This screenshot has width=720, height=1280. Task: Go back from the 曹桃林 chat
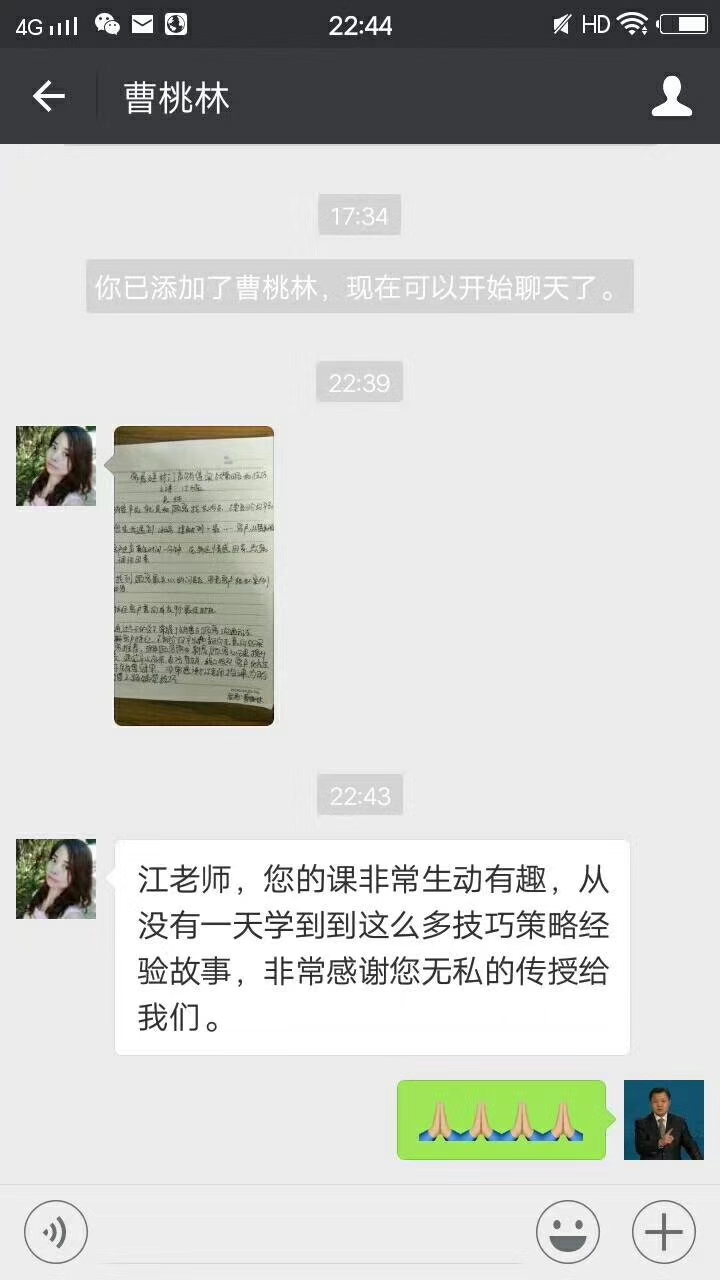[x=48, y=97]
